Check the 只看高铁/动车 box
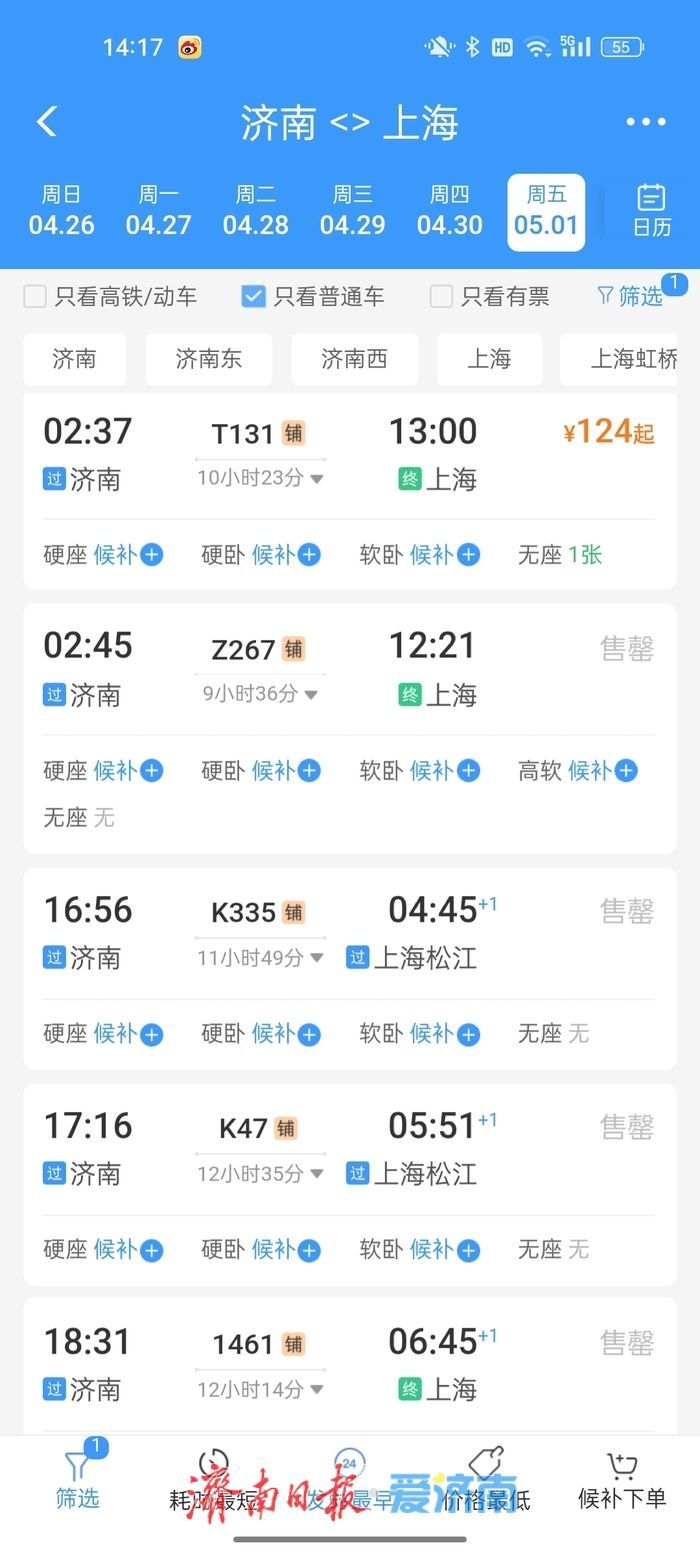700x1556 pixels. tap(35, 296)
